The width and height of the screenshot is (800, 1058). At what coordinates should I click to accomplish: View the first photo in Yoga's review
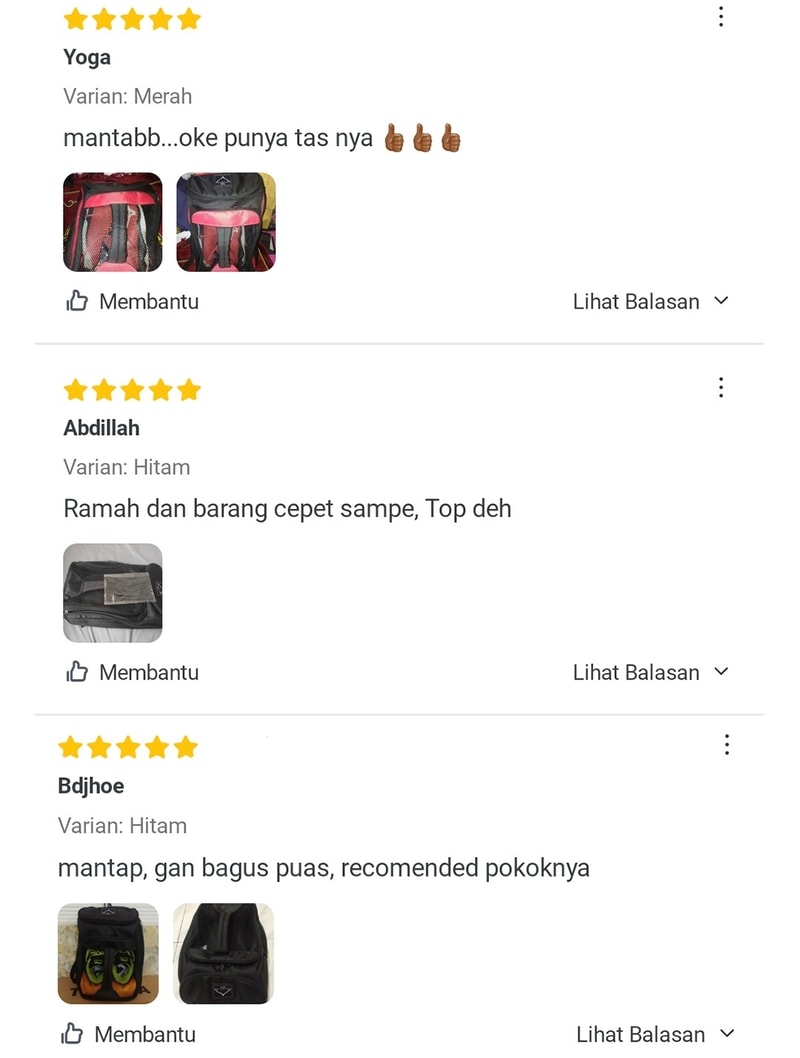tap(113, 222)
